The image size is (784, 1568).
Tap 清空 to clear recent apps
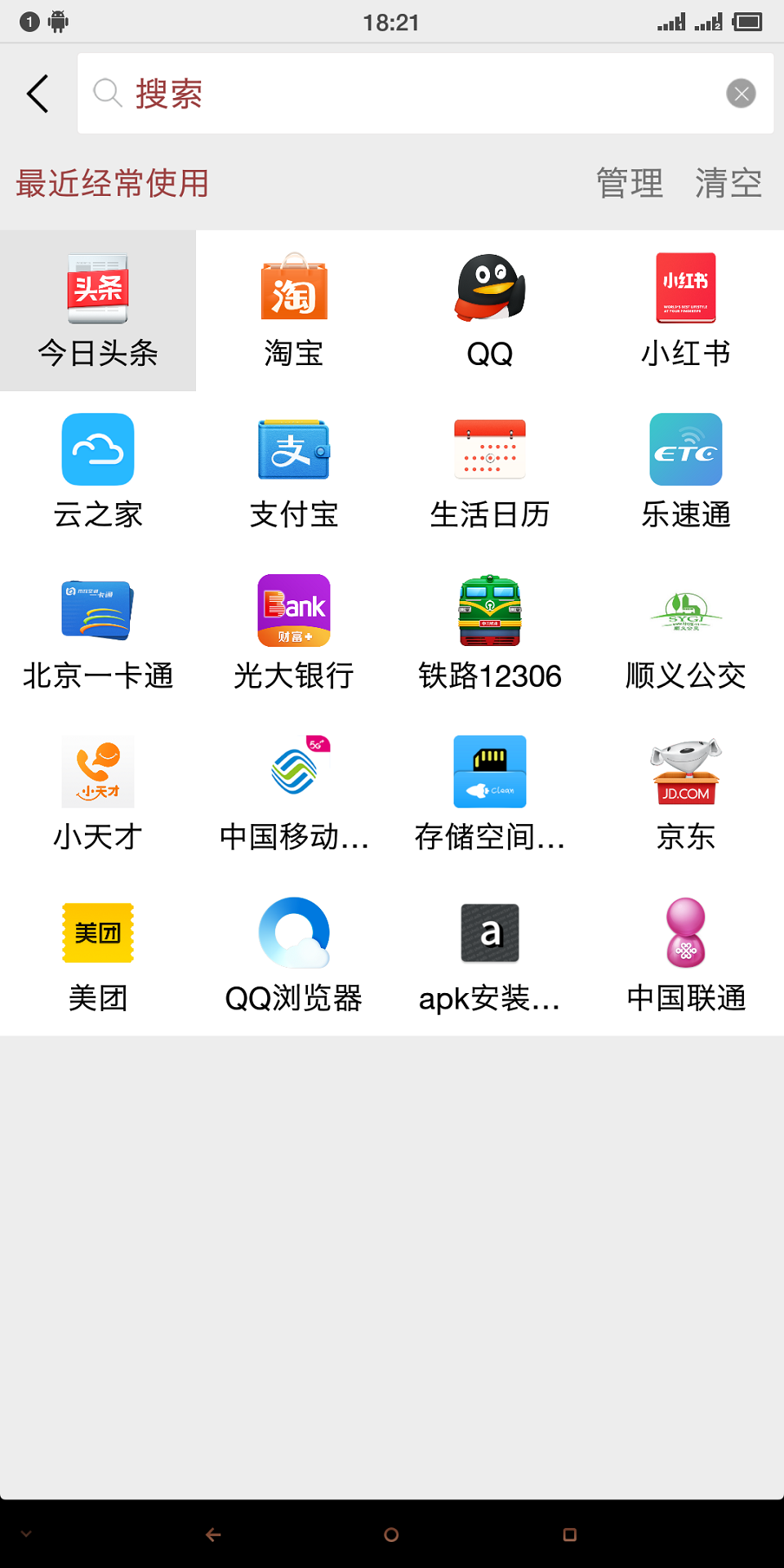[728, 183]
